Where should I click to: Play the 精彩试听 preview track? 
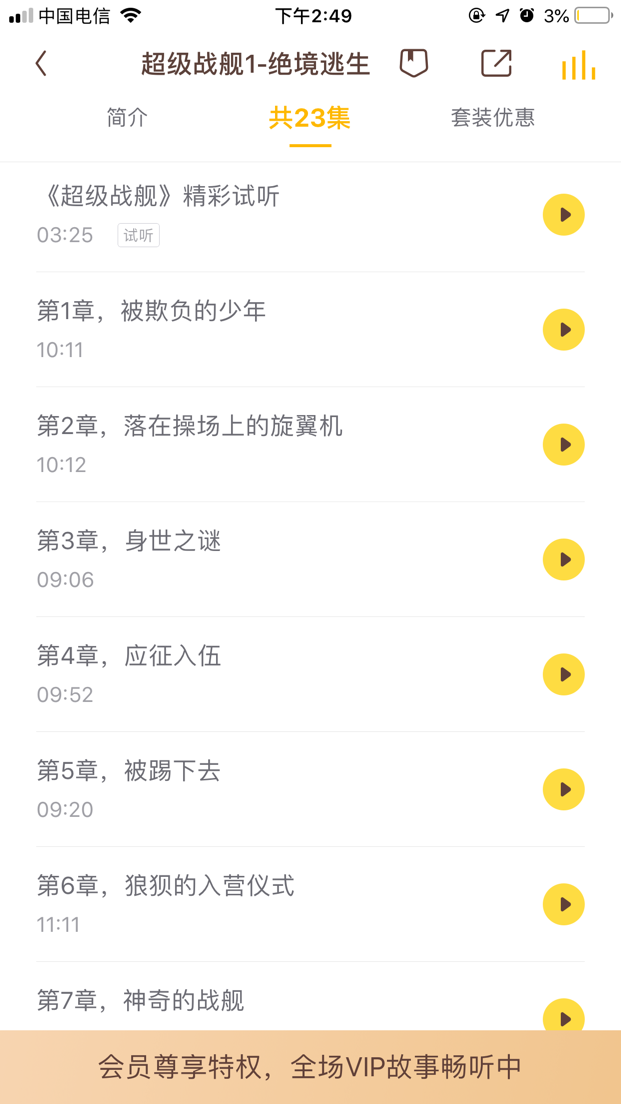pos(564,215)
